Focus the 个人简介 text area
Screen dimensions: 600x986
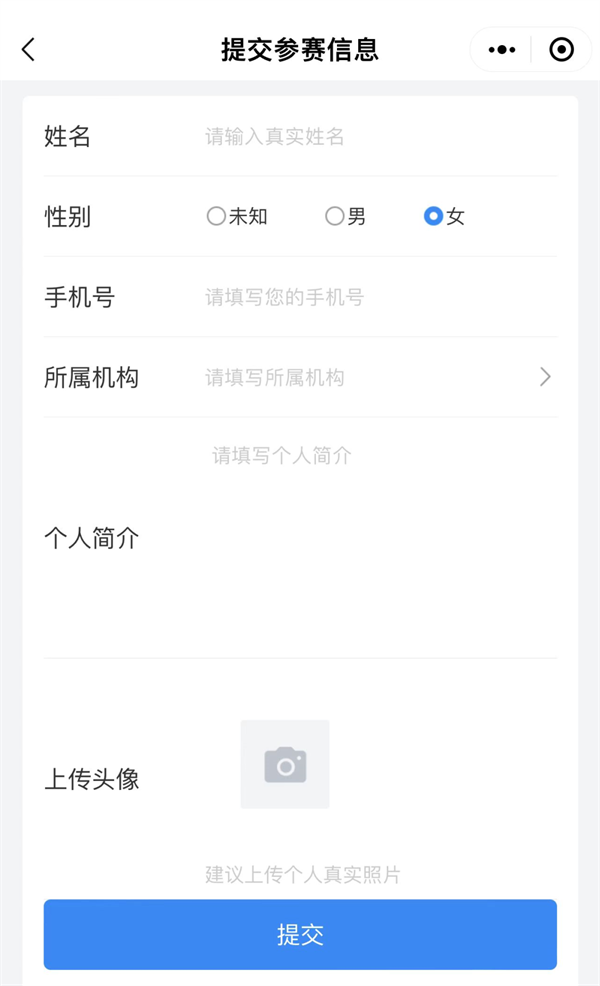(x=380, y=535)
